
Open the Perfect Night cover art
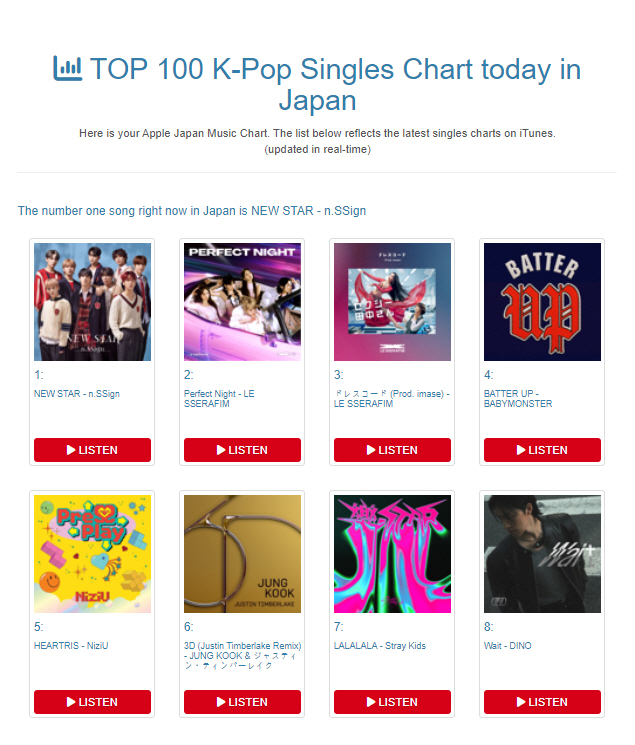click(242, 301)
